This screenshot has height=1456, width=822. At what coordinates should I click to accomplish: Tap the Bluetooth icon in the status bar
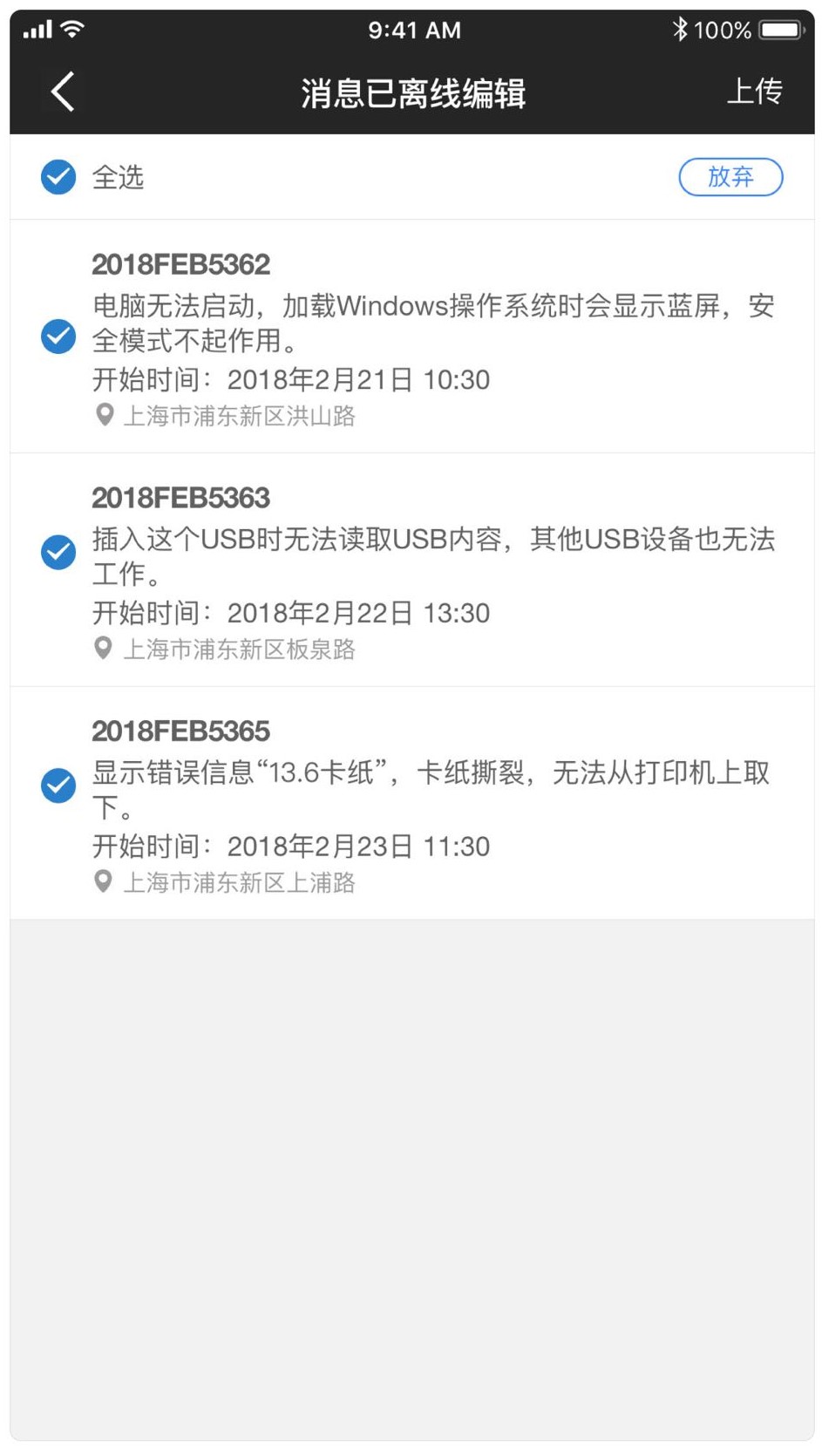tap(682, 29)
